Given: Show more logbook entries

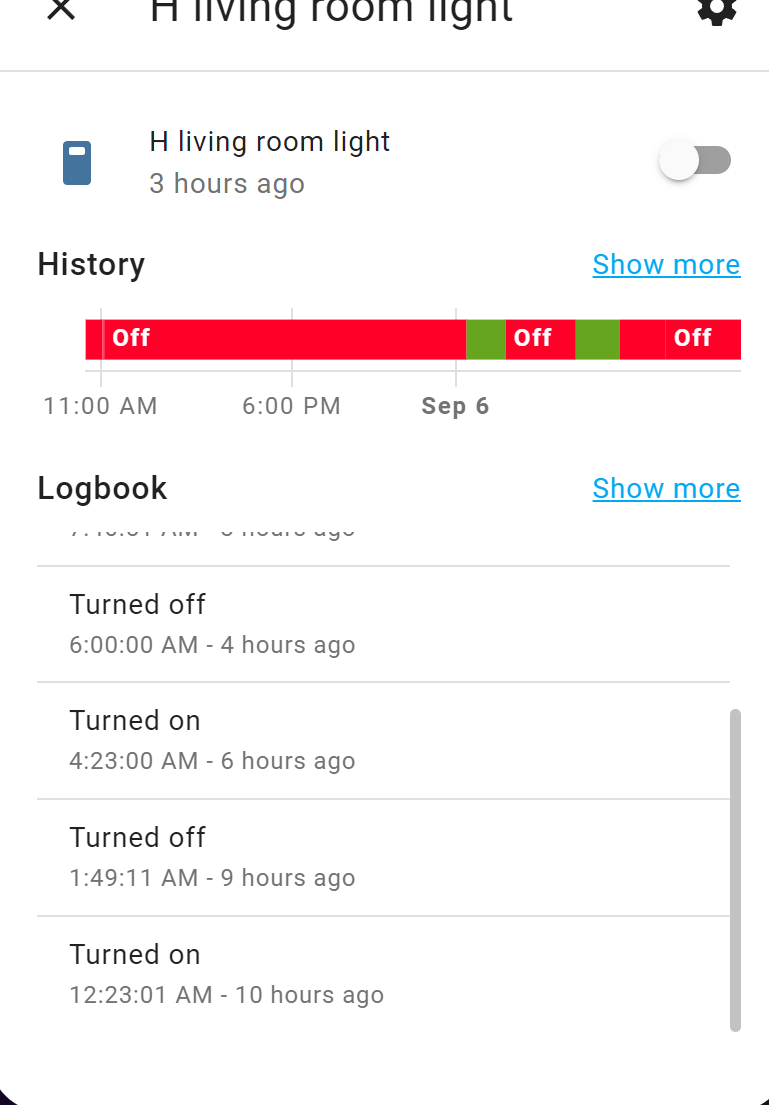Looking at the screenshot, I should (666, 488).
